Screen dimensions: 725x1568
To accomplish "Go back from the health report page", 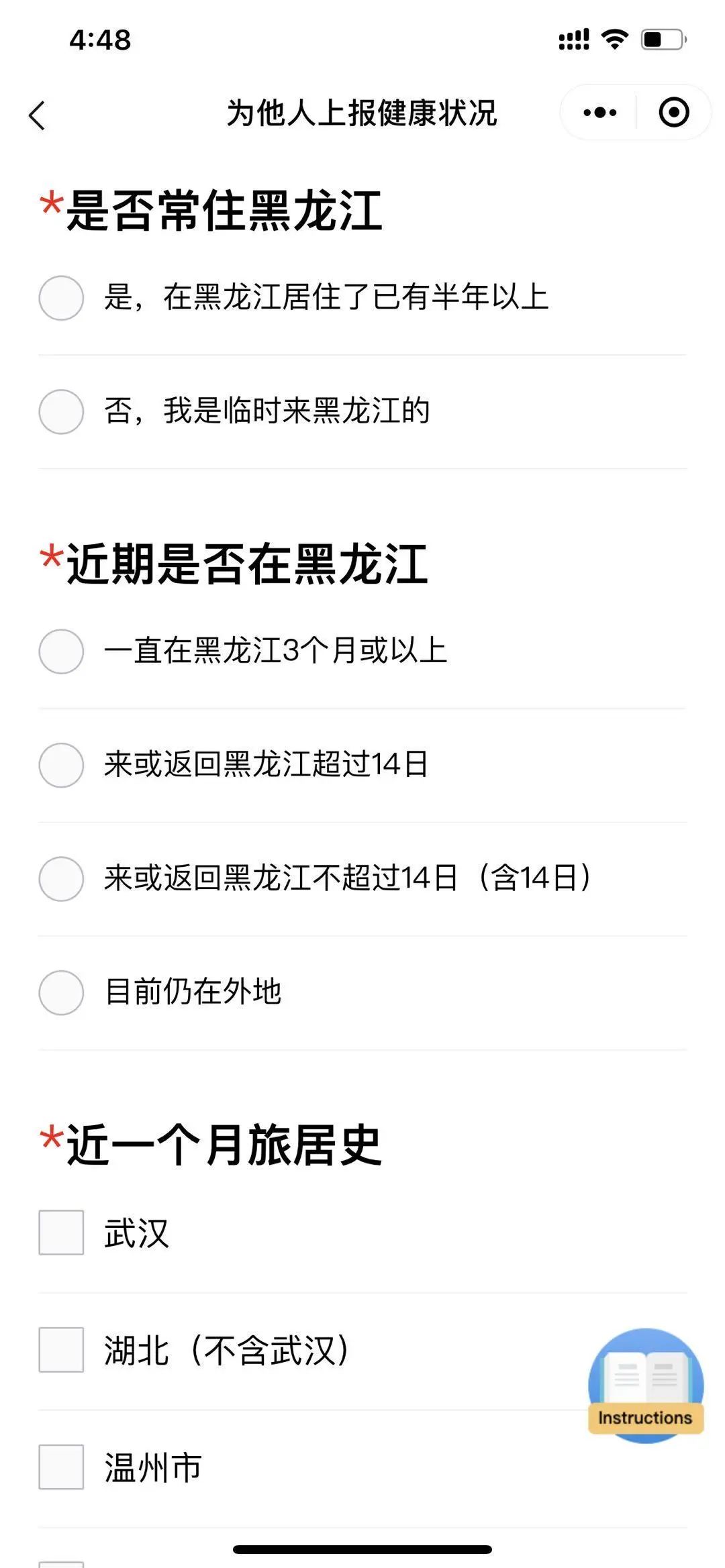I will tap(38, 115).
